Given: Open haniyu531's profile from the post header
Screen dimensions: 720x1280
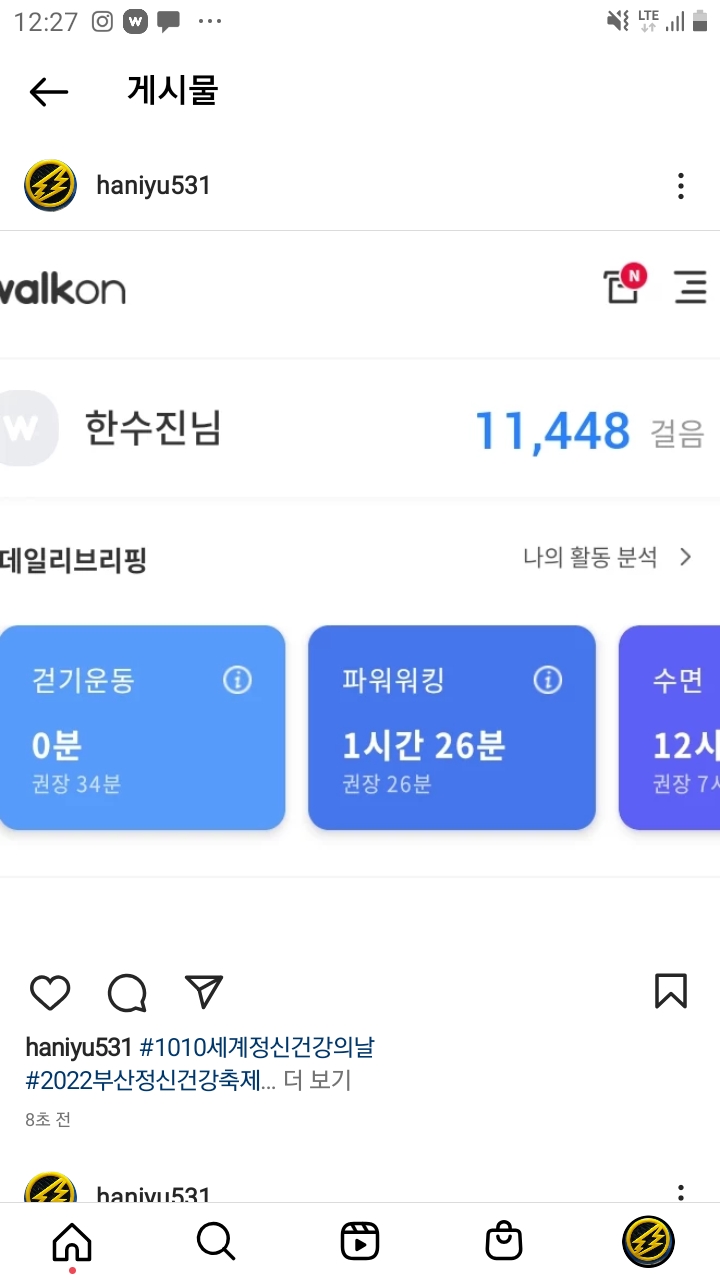Looking at the screenshot, I should click(x=152, y=186).
